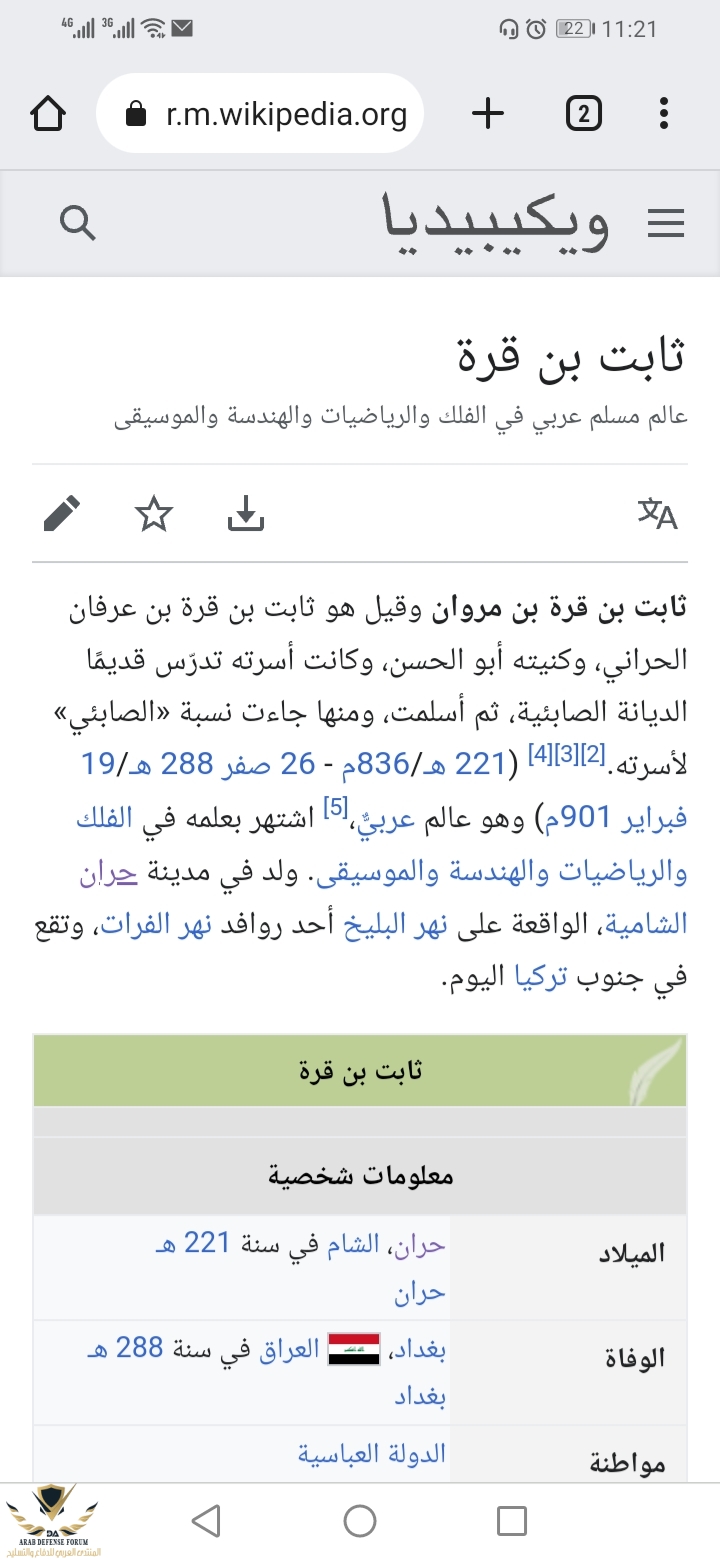Open a new browser tab
This screenshot has width=720, height=1560.
click(487, 114)
